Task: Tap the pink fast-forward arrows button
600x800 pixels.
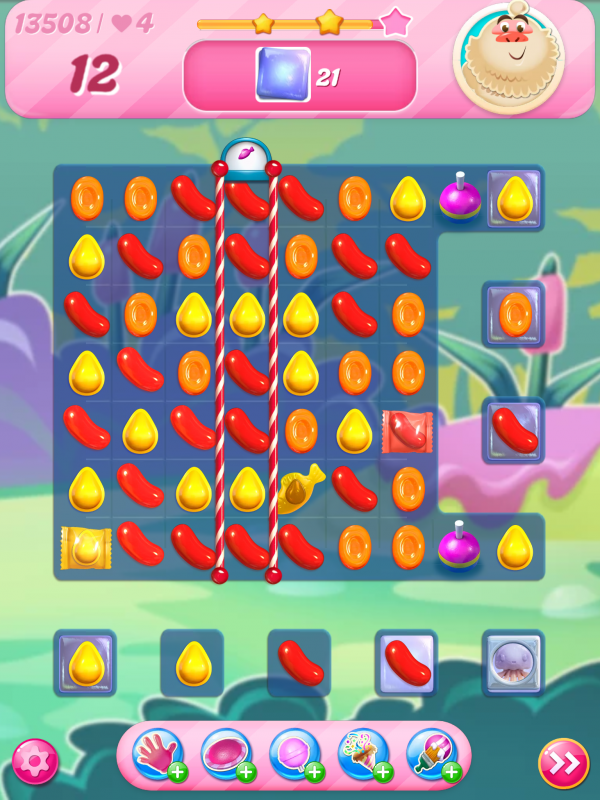Action: pyautogui.click(x=563, y=763)
